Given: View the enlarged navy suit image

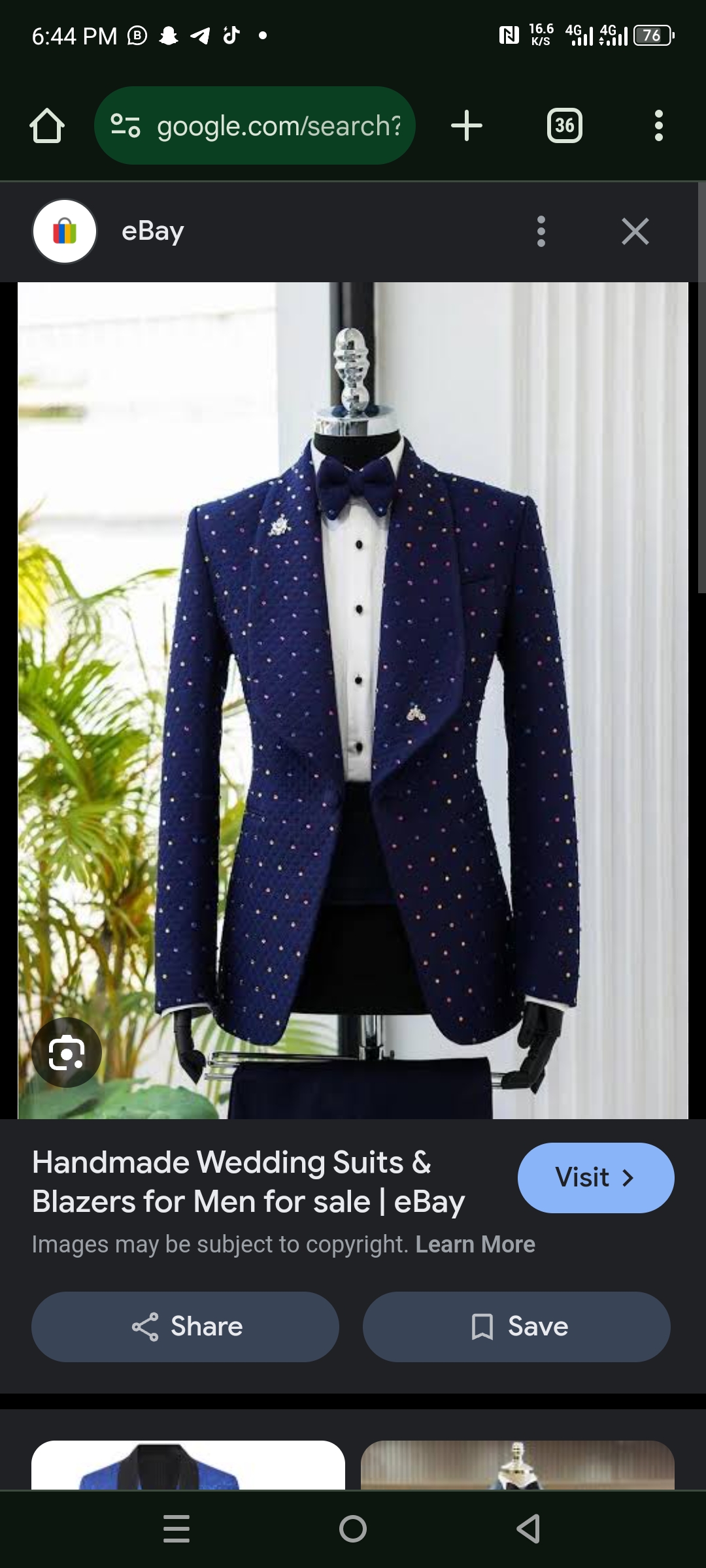Looking at the screenshot, I should [353, 699].
